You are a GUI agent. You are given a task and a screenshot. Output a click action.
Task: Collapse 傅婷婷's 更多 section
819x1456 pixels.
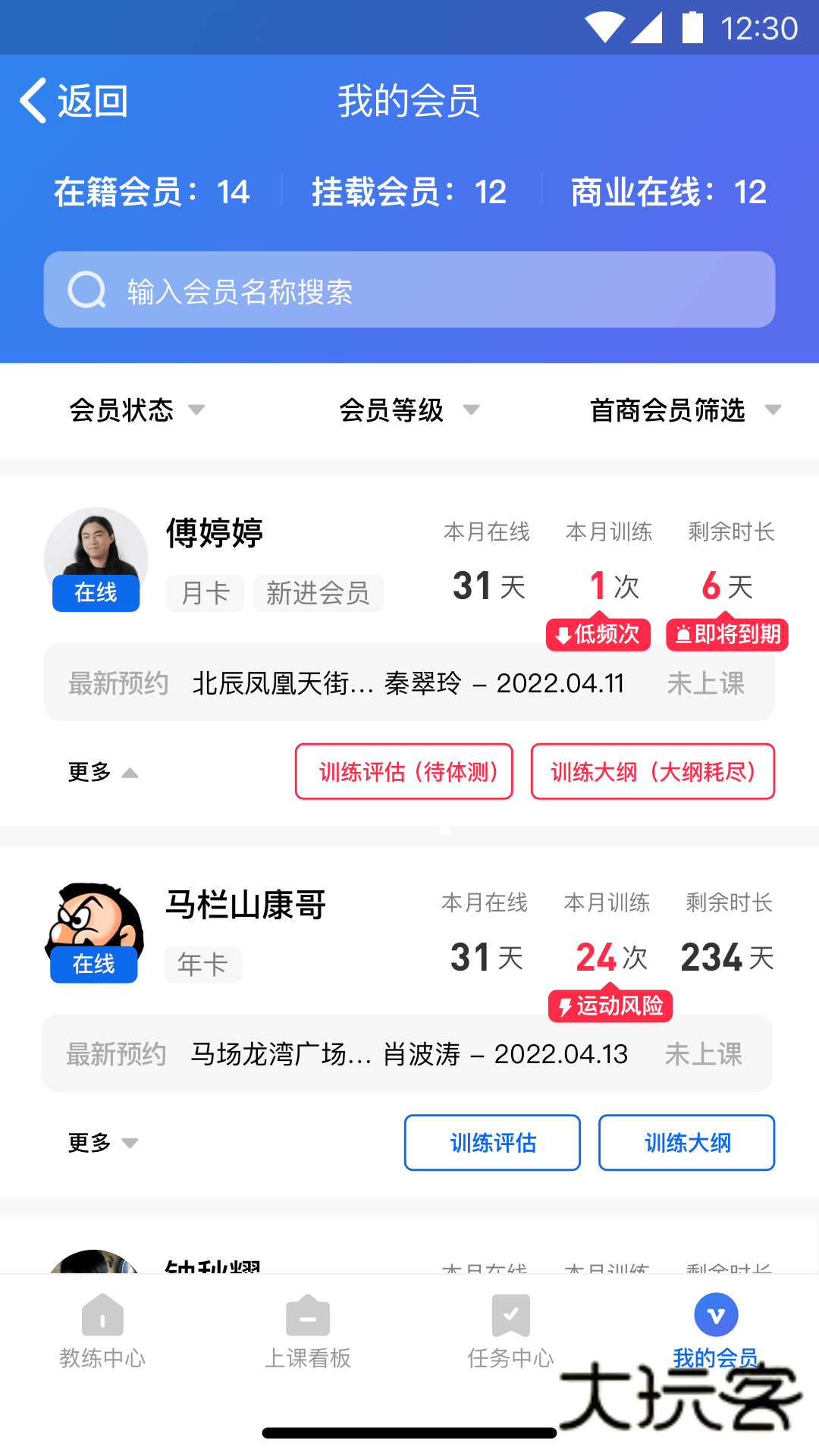pos(102,773)
